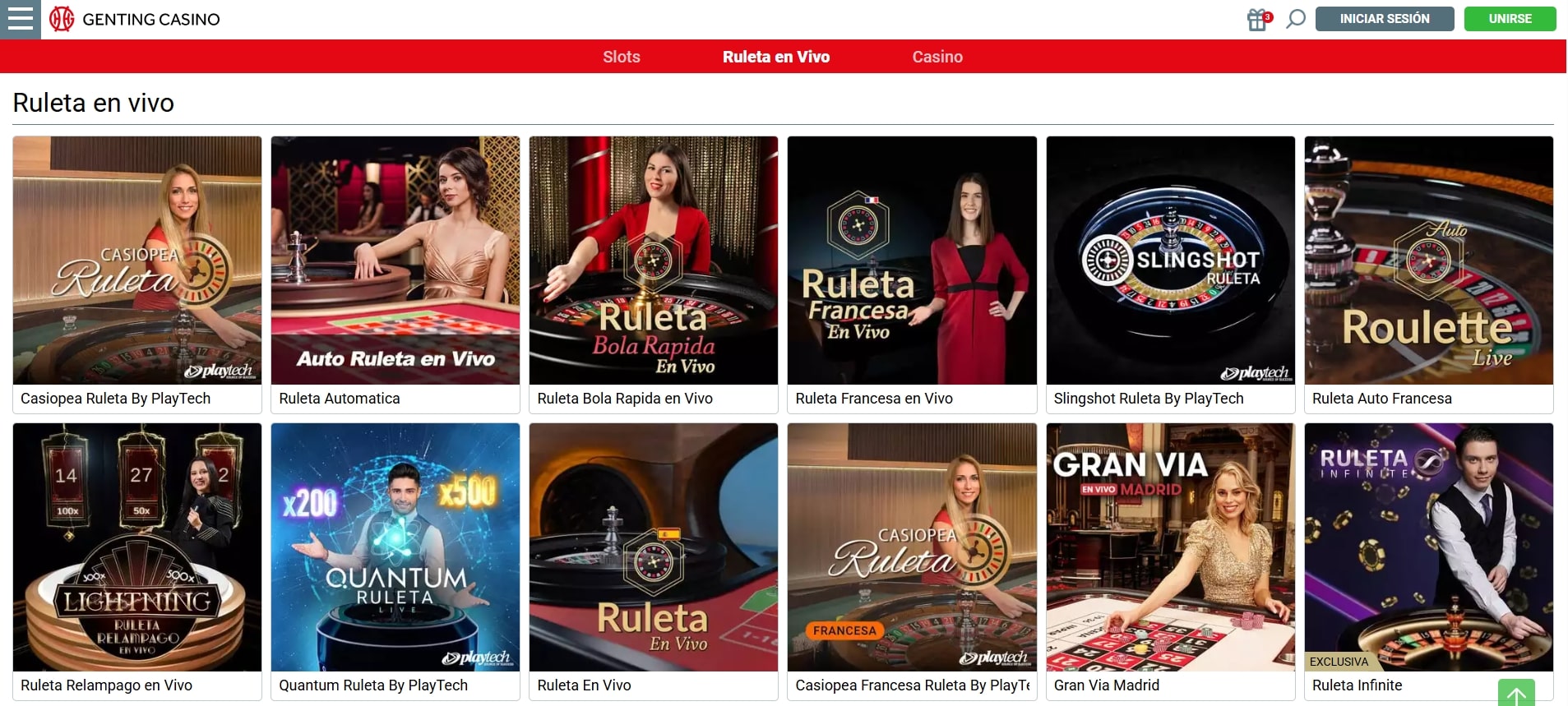
Task: Tap the Iniciar Sesión button
Action: [x=1384, y=19]
